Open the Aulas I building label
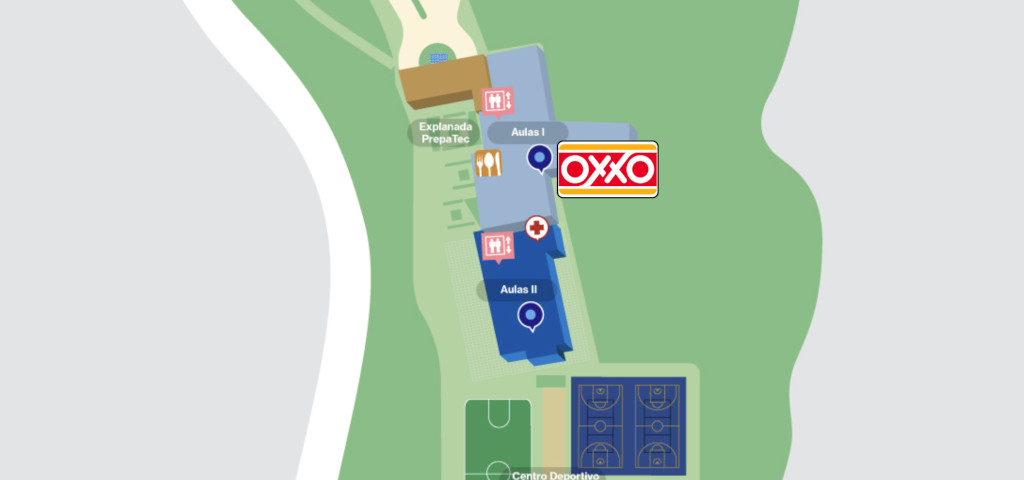 click(528, 132)
